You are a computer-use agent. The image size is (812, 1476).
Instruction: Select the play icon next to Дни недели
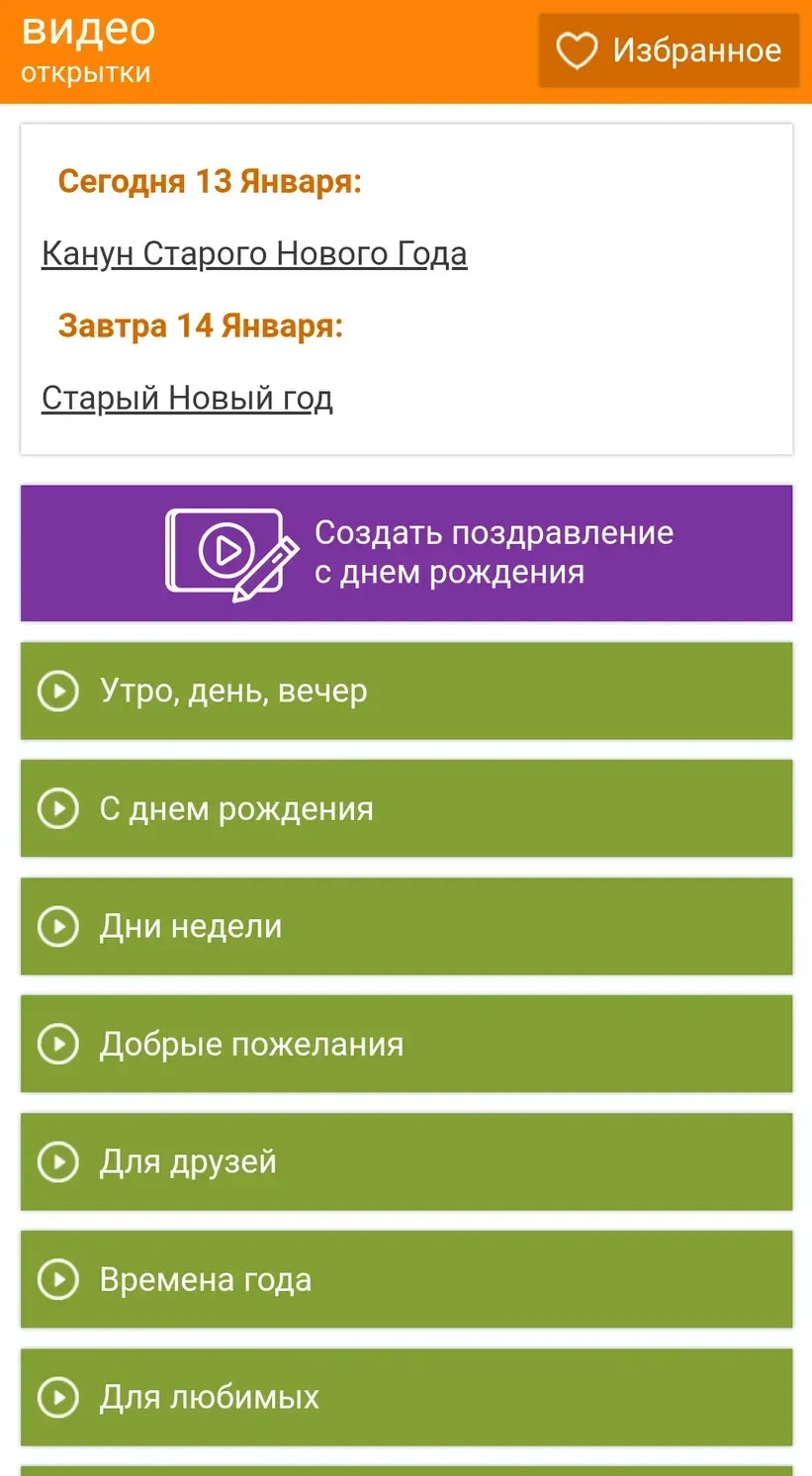click(57, 926)
